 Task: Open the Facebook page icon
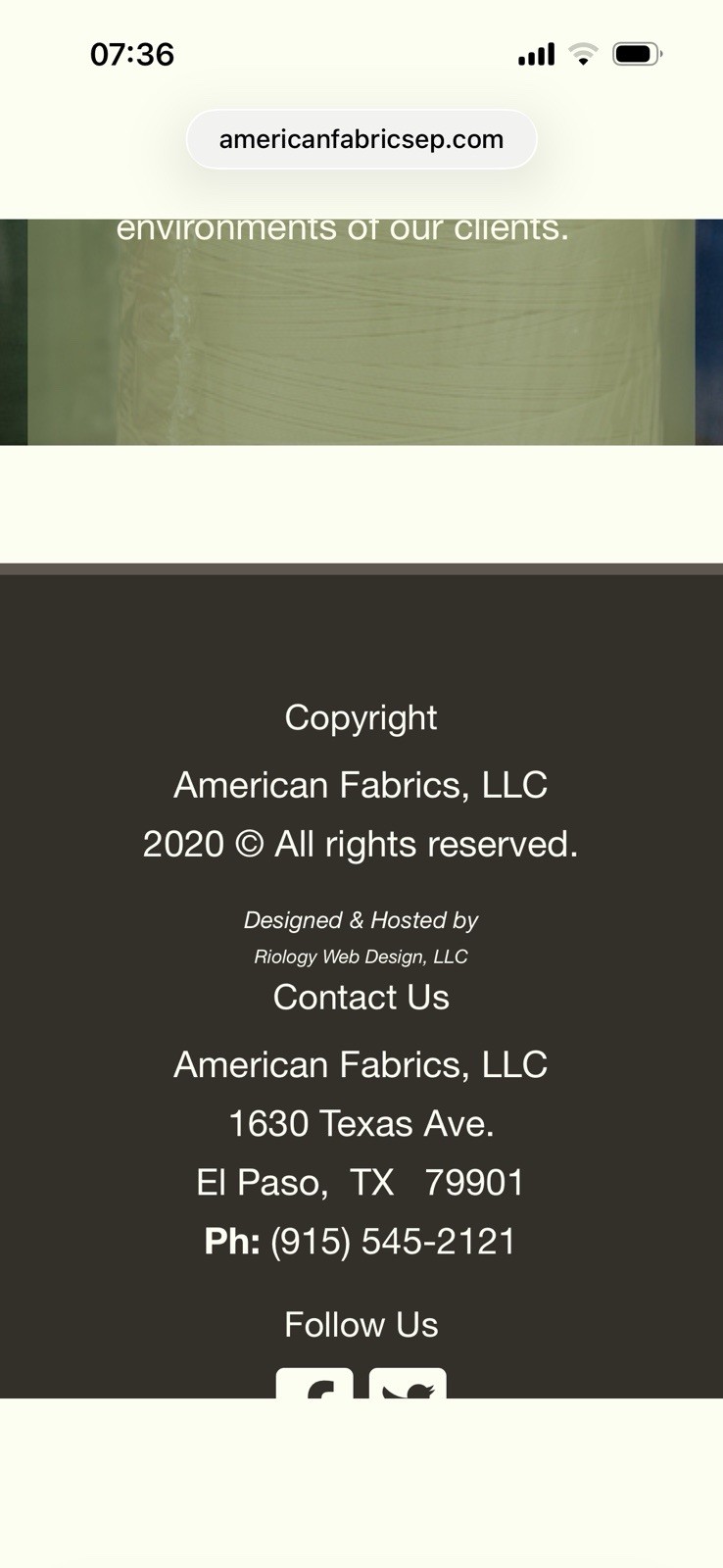pyautogui.click(x=314, y=1383)
